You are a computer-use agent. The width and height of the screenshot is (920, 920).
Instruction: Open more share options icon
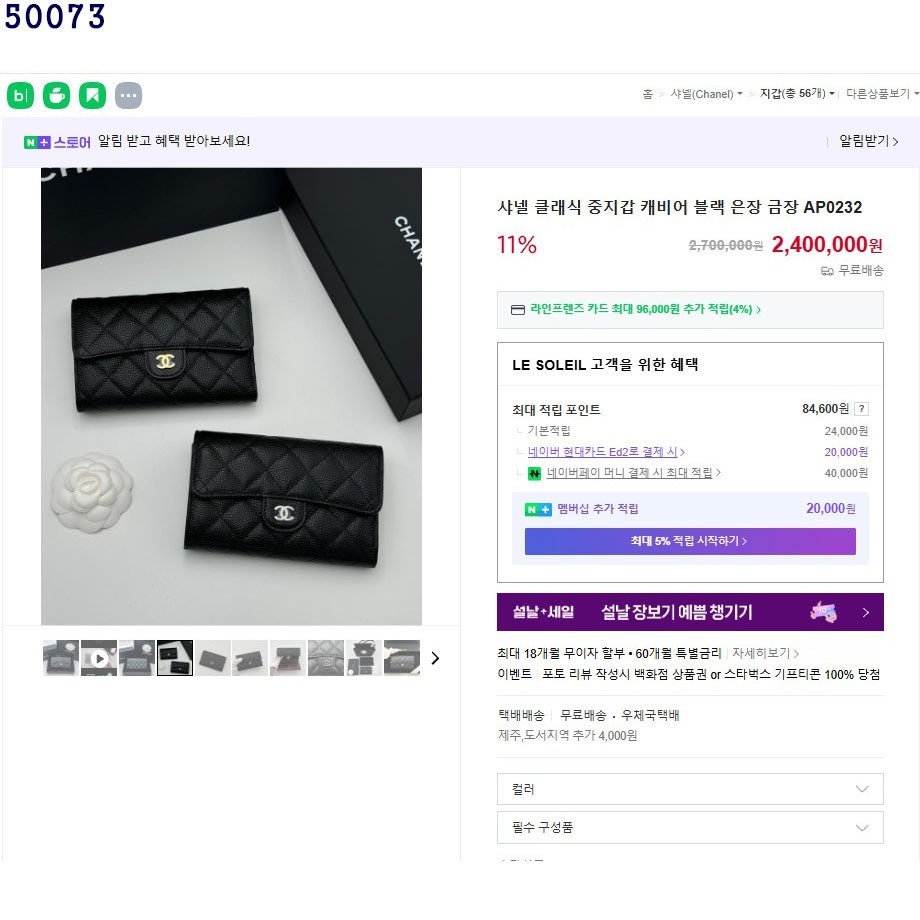[128, 96]
